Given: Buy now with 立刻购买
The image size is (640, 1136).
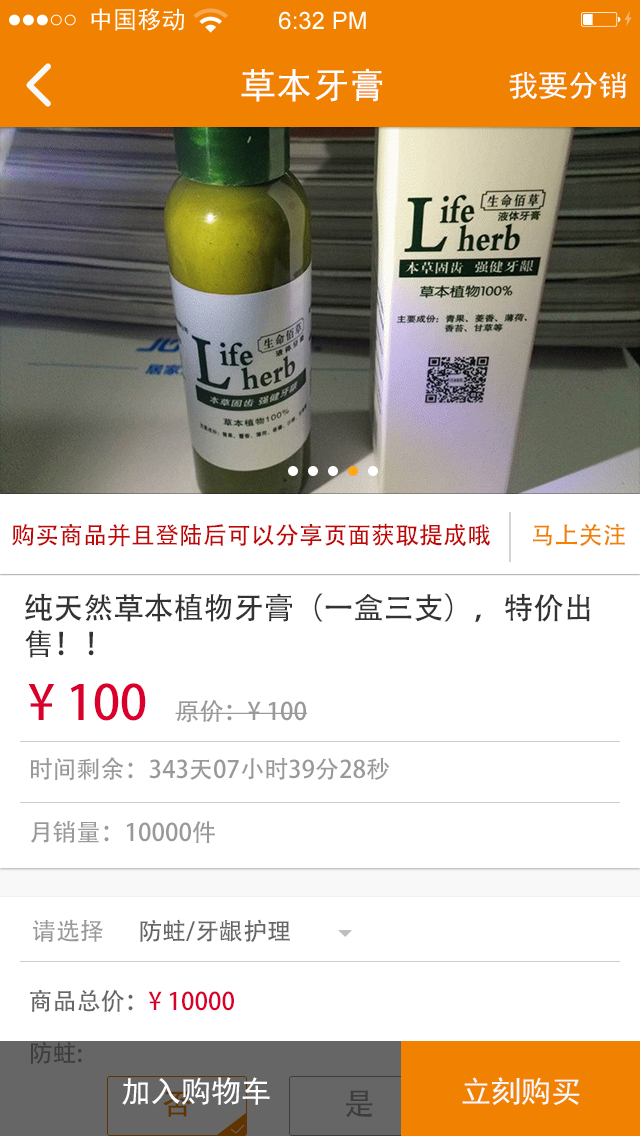Looking at the screenshot, I should [x=520, y=1092].
